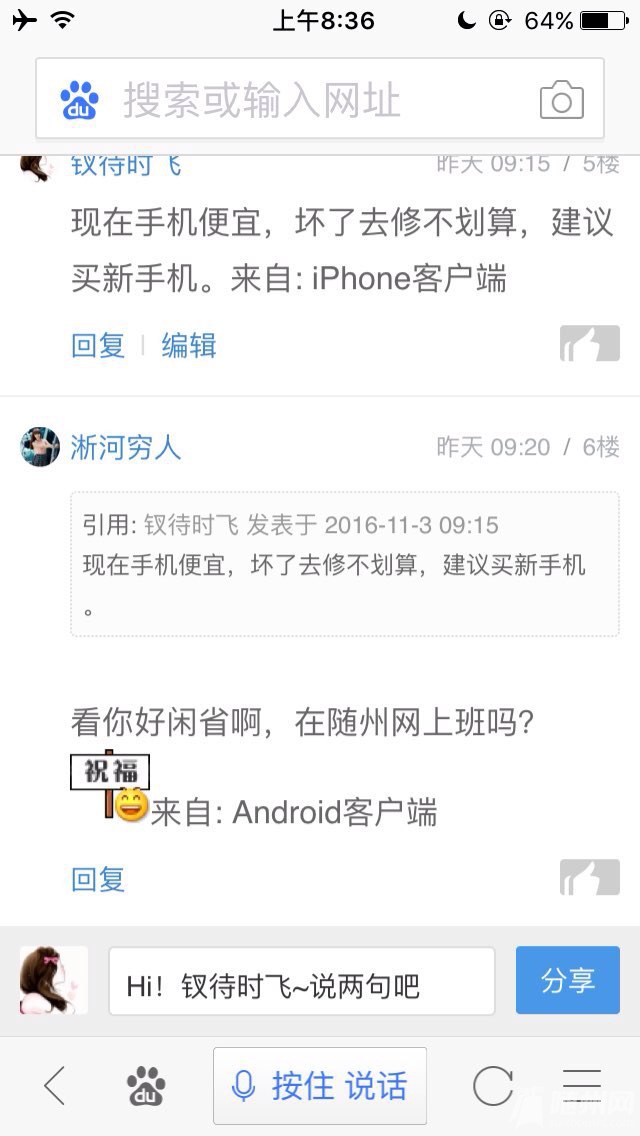The height and width of the screenshot is (1136, 640).
Task: Tap the search or URL address field
Action: pos(300,100)
